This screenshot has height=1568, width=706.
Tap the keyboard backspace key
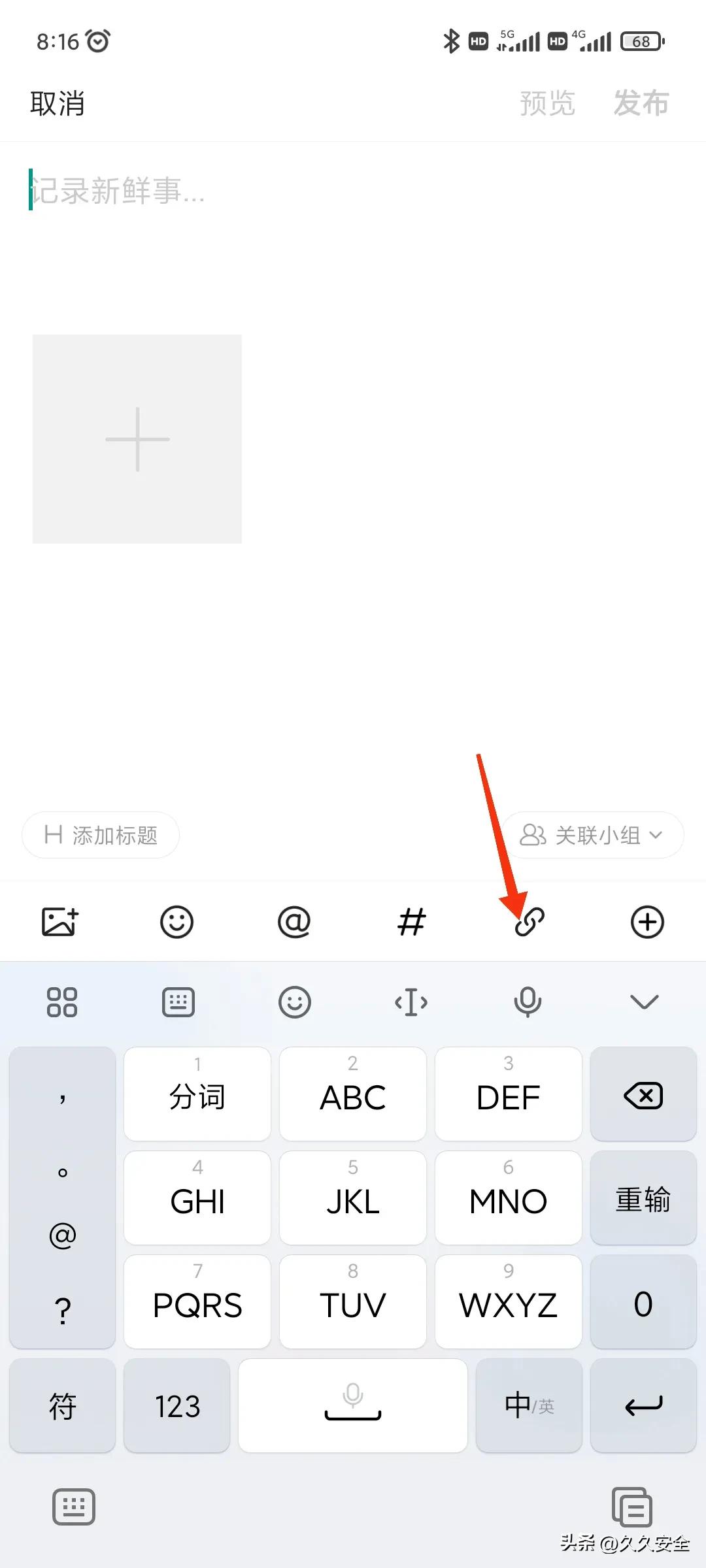pyautogui.click(x=643, y=1095)
